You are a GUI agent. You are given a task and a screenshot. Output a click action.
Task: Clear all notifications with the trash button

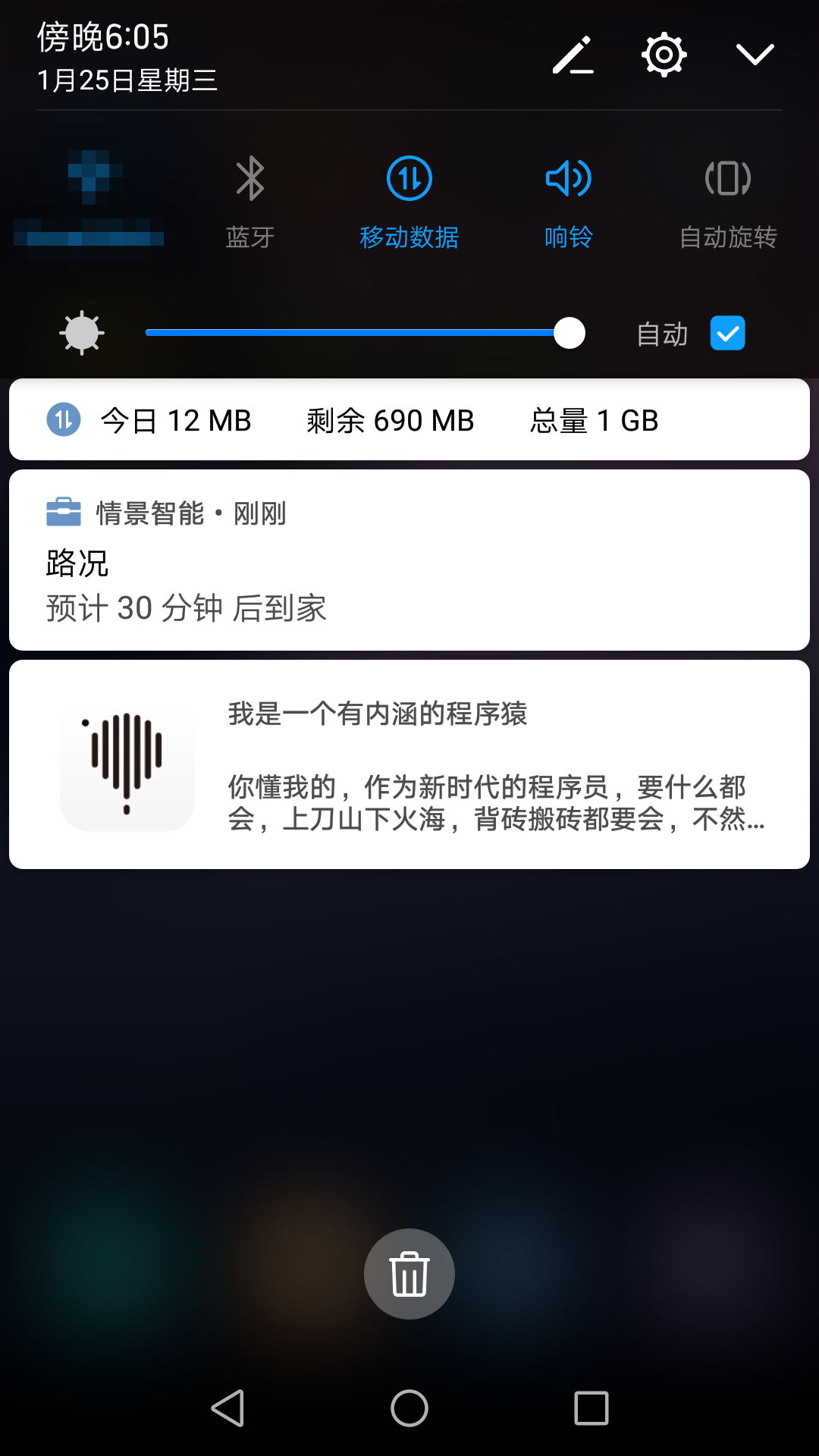coord(409,1274)
